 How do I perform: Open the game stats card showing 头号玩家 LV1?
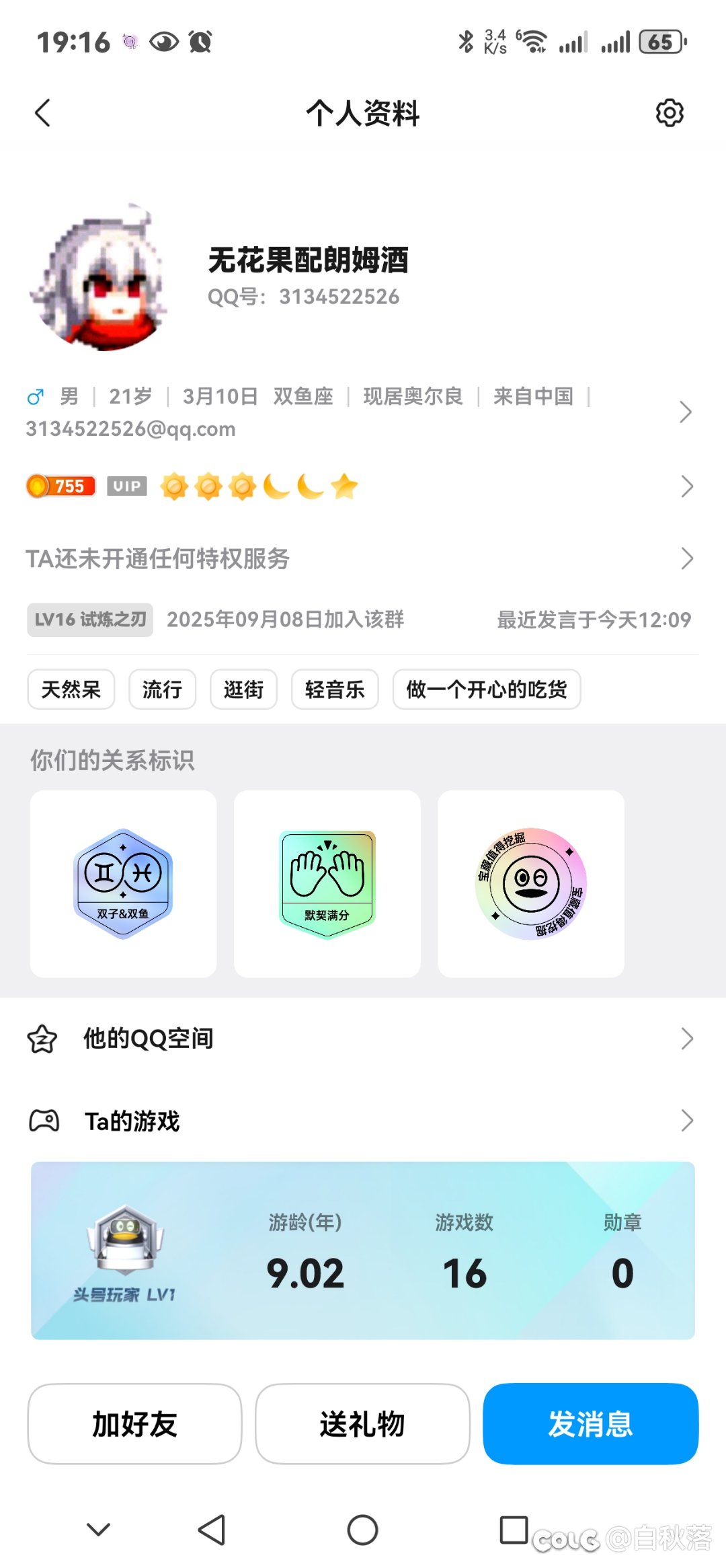click(363, 1250)
